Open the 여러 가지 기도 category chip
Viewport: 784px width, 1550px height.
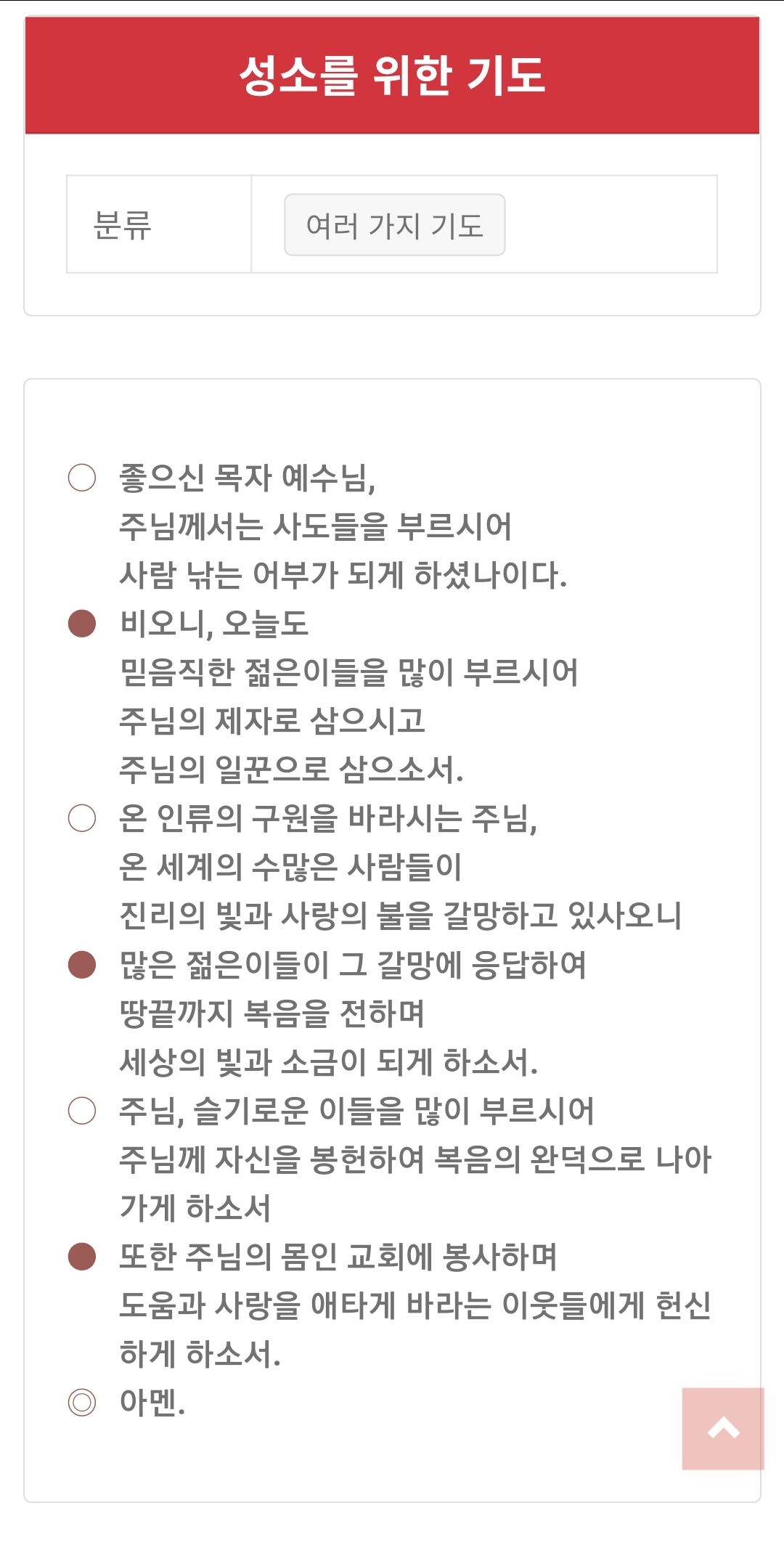pos(394,225)
